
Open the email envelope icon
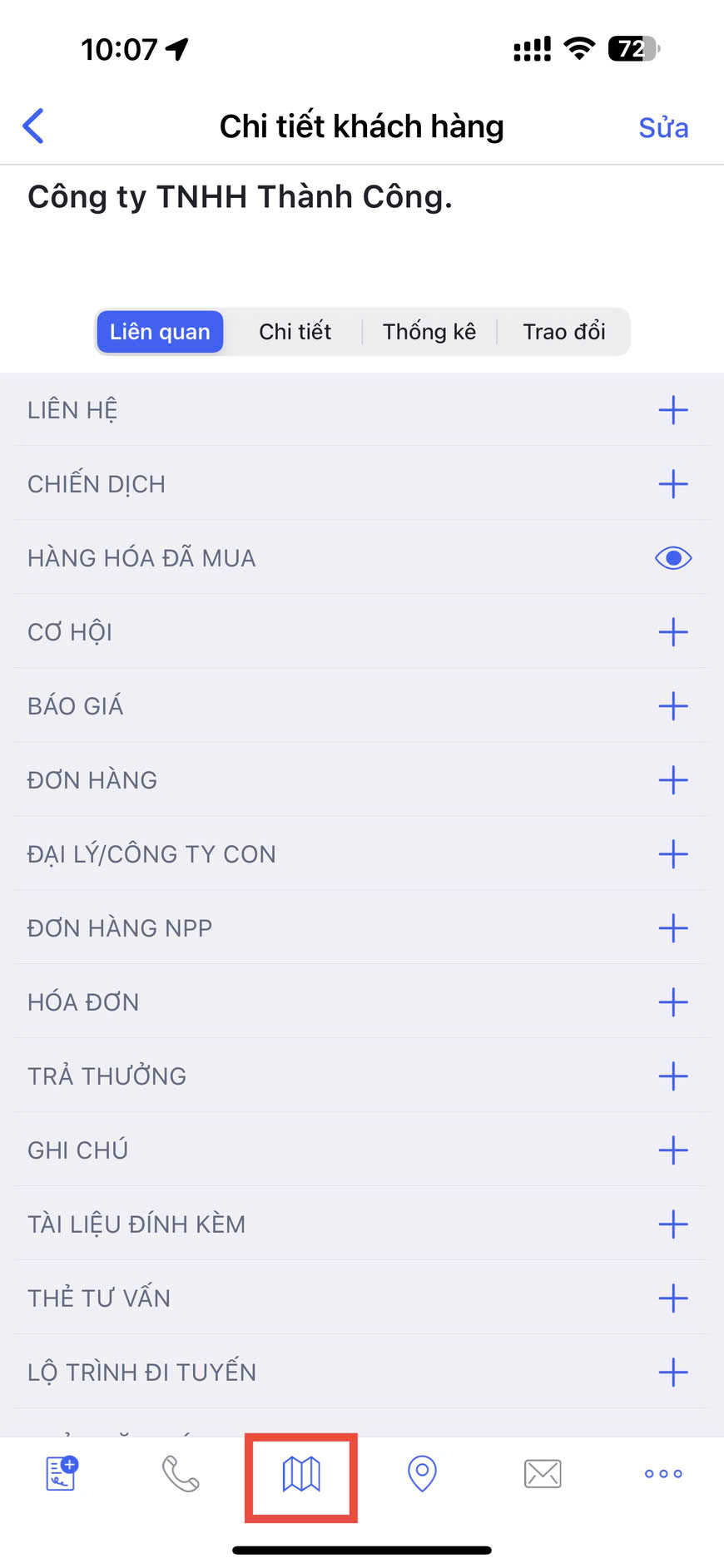point(543,1474)
